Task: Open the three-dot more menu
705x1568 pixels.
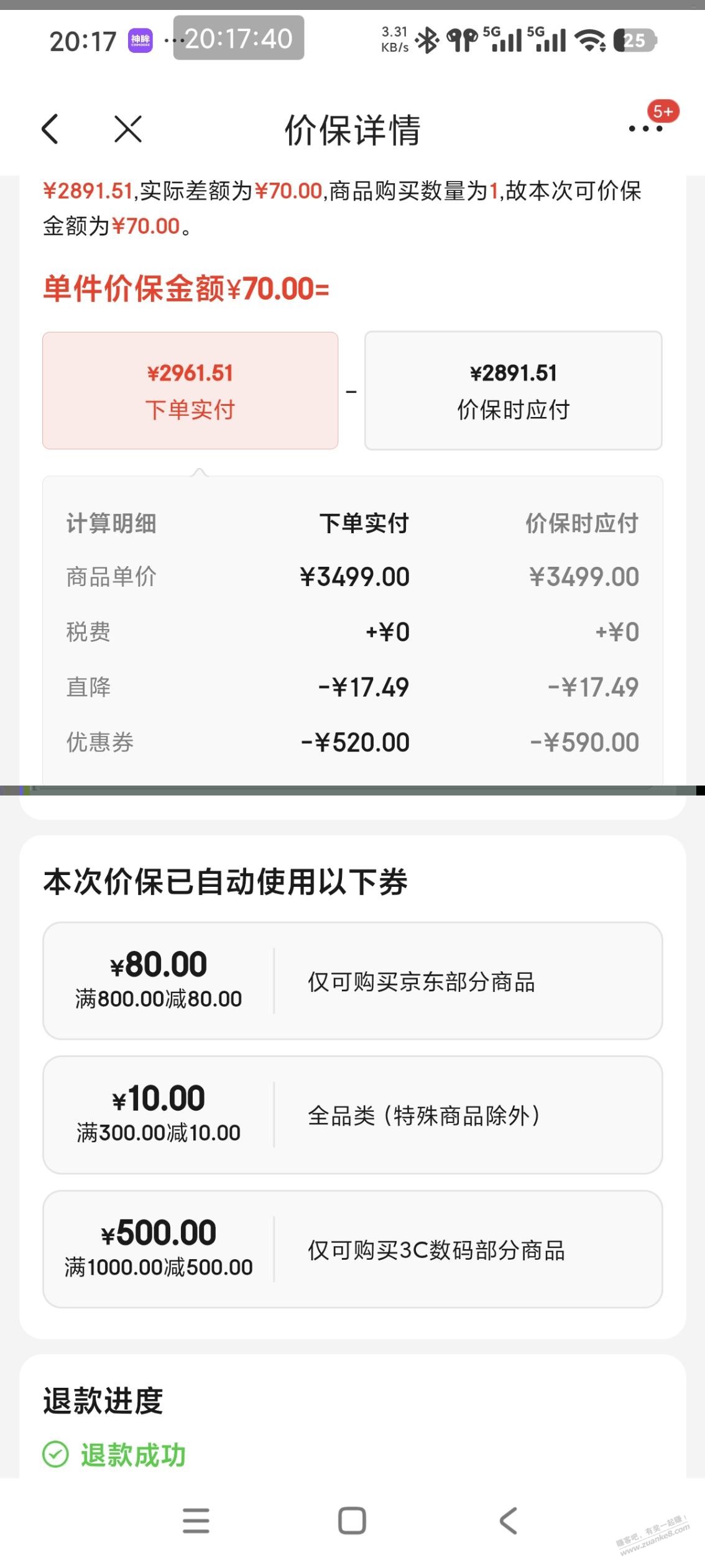Action: click(645, 129)
